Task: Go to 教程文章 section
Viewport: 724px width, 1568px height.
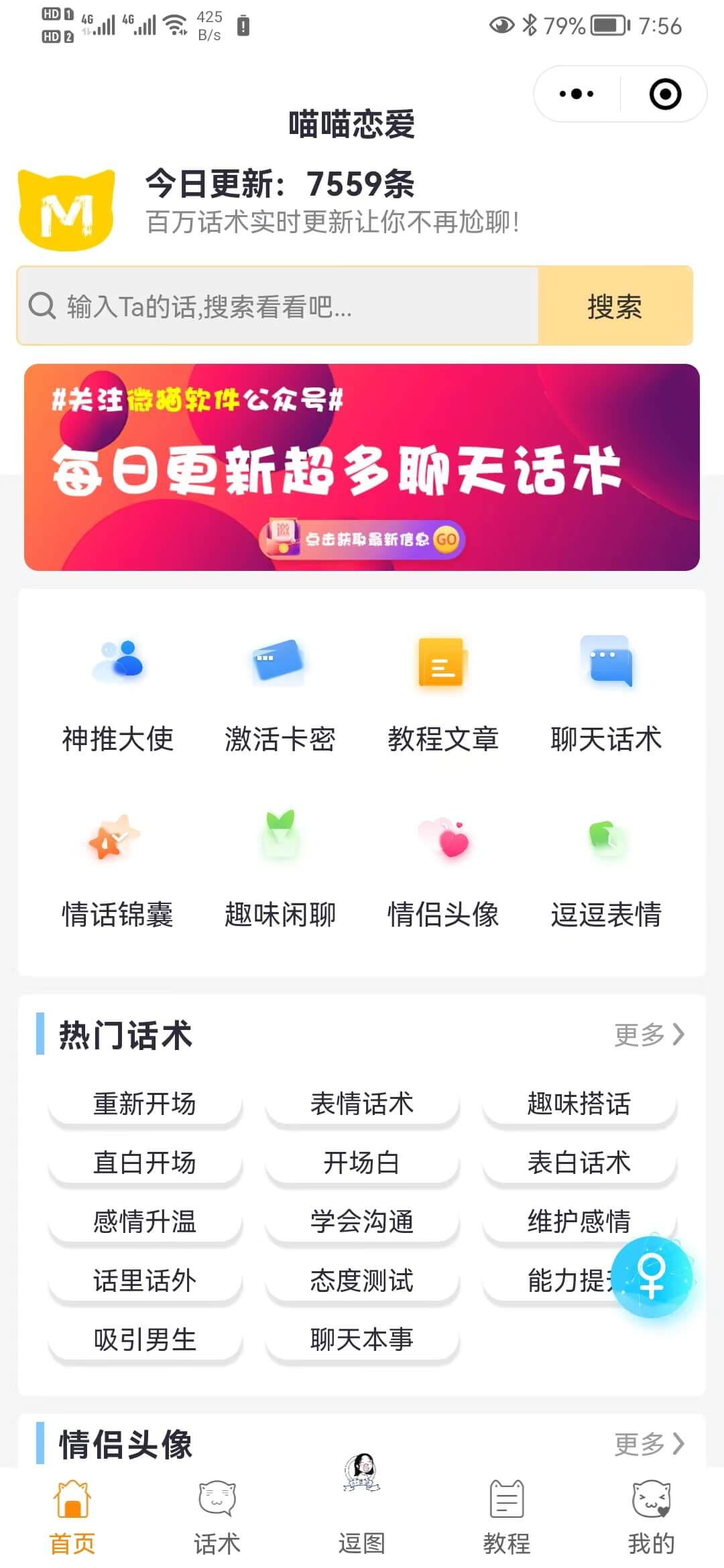Action: pos(443,694)
